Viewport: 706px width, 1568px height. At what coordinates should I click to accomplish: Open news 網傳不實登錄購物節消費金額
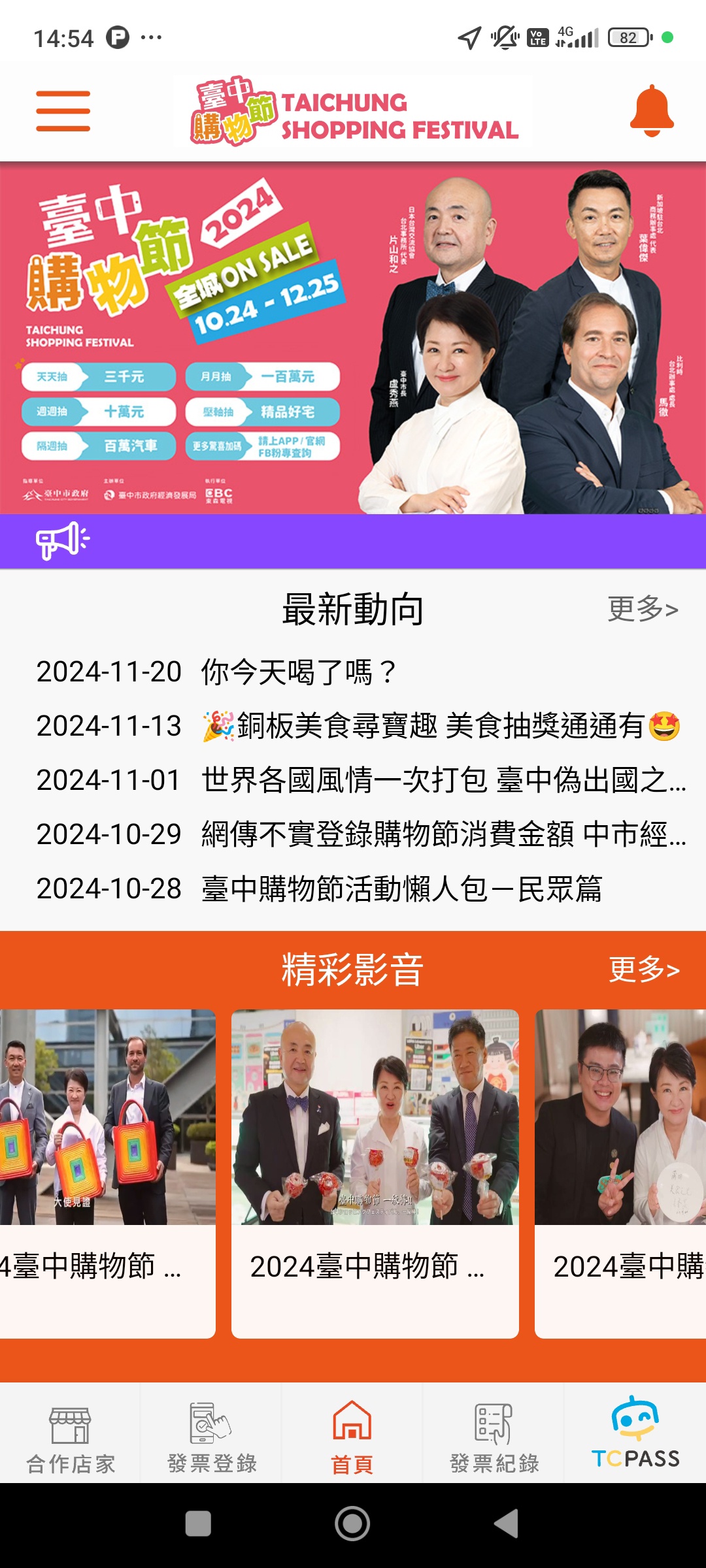(443, 834)
